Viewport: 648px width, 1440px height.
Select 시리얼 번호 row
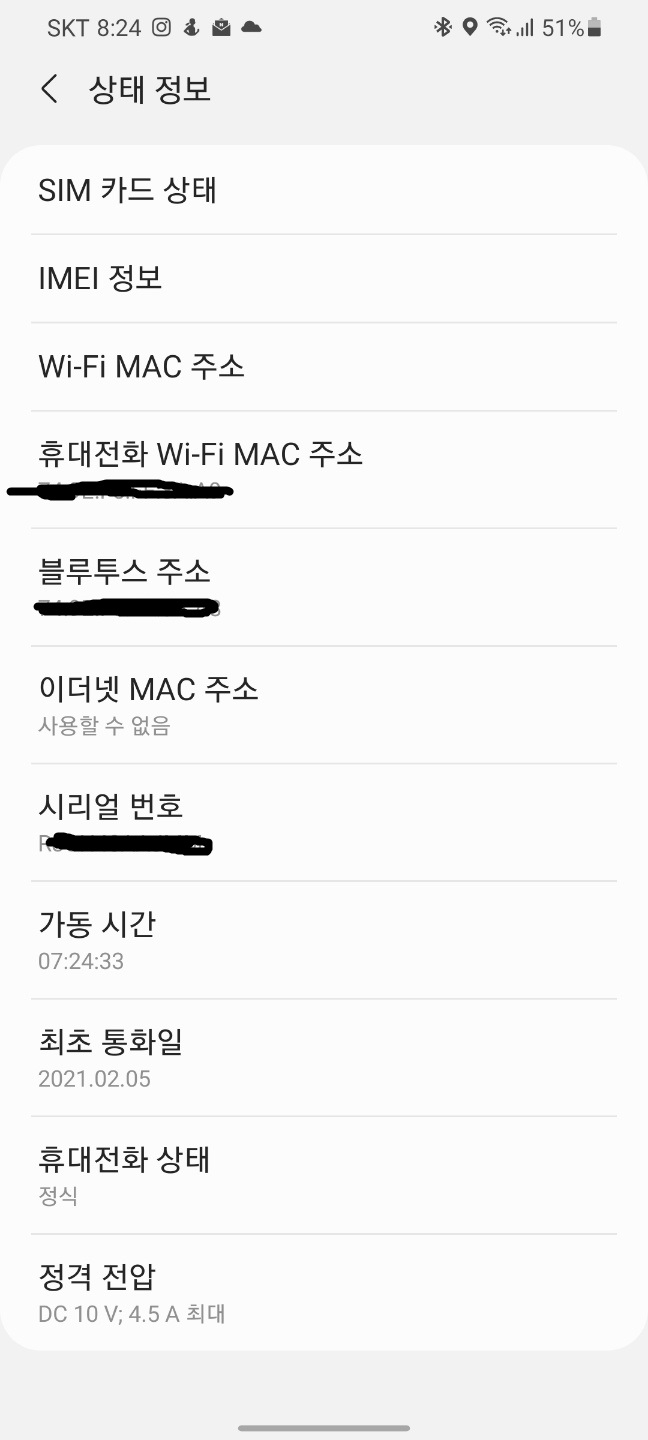tap(324, 822)
